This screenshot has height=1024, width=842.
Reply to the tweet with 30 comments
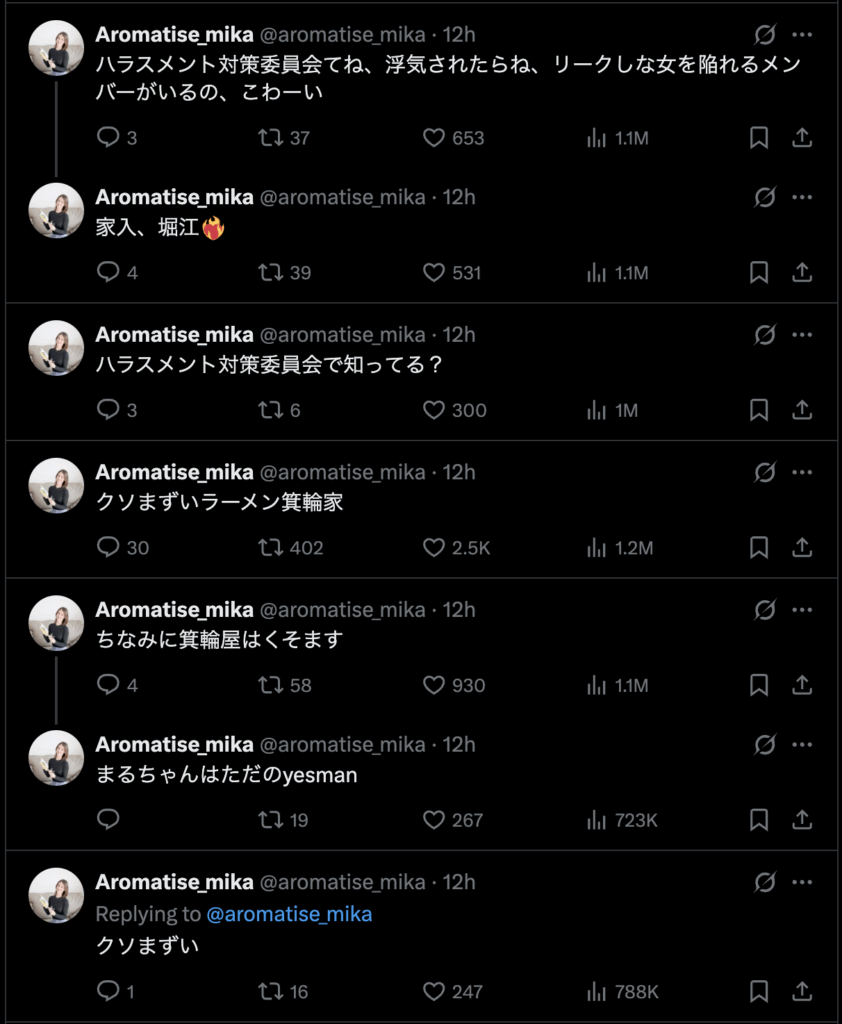[108, 548]
